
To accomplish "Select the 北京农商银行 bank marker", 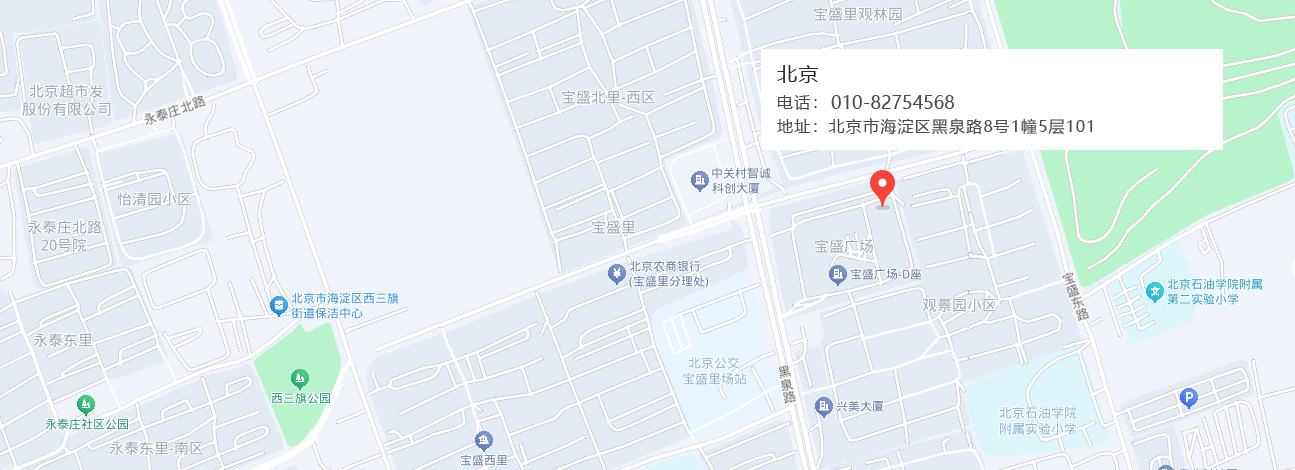I will [617, 273].
